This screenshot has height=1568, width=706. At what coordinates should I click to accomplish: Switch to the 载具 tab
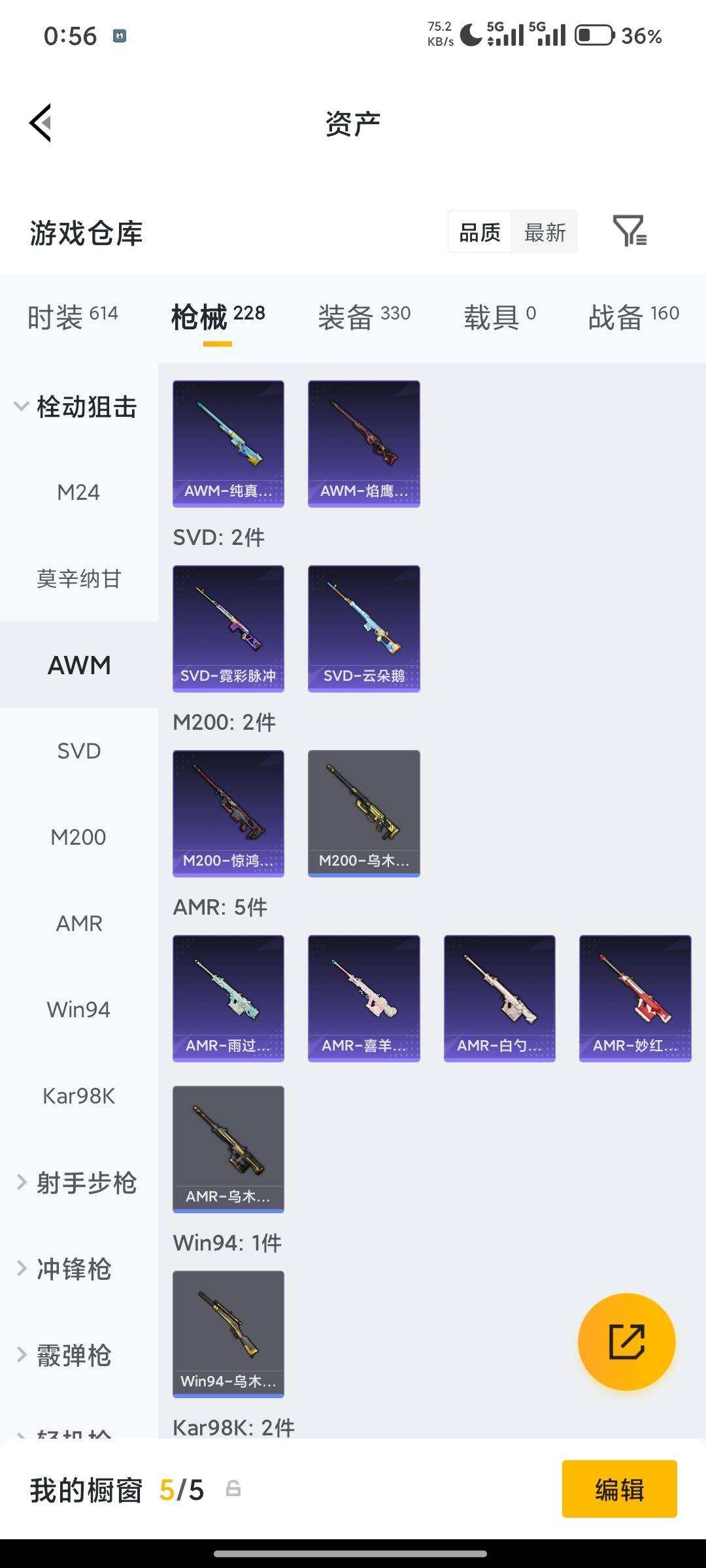(x=499, y=317)
